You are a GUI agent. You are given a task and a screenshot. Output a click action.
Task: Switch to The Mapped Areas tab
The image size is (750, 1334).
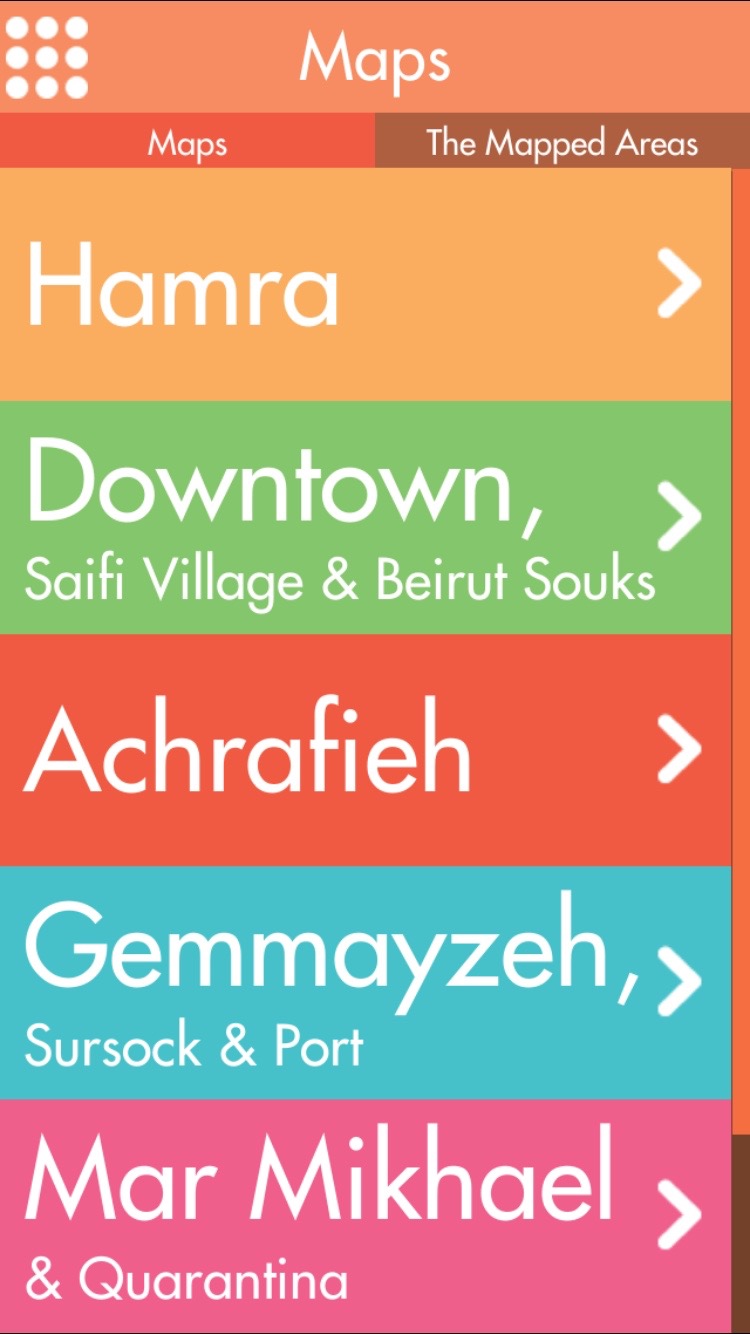562,143
